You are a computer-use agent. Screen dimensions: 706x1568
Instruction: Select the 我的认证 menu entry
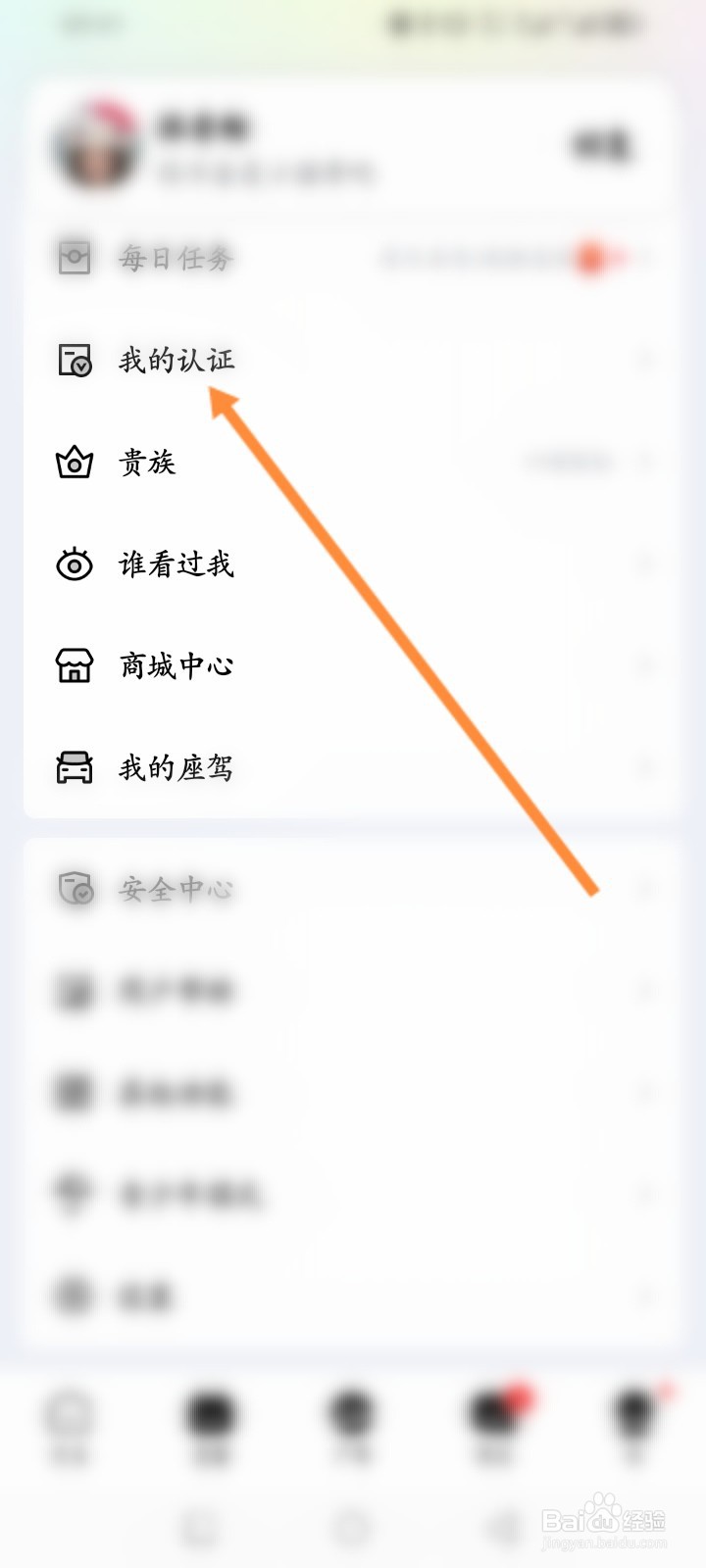click(176, 360)
